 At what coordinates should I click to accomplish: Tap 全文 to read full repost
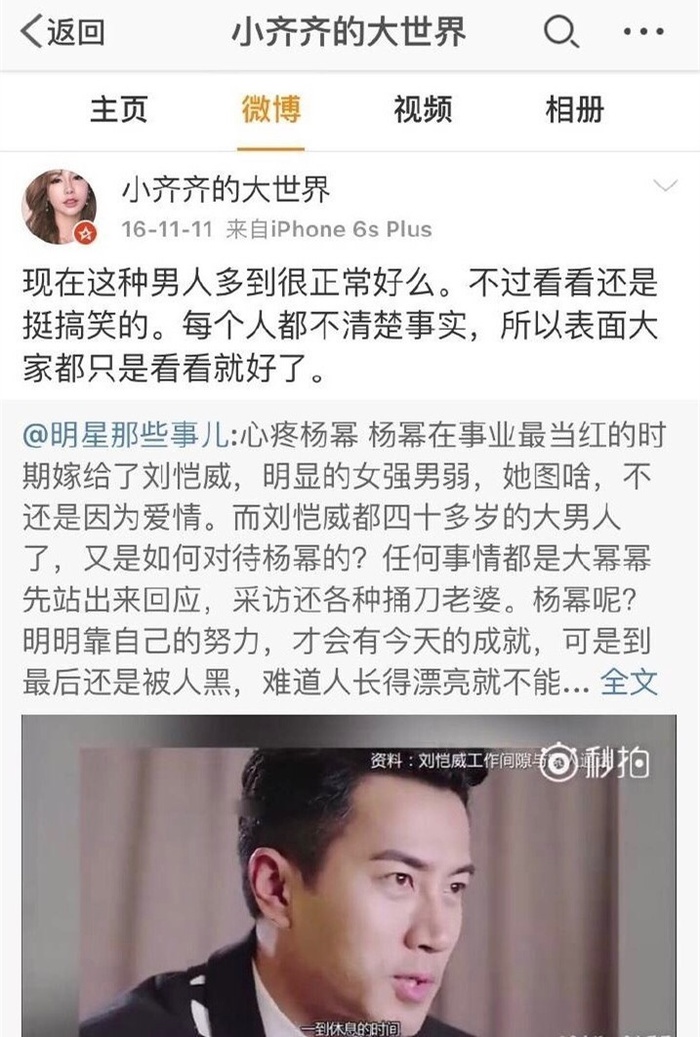tap(629, 682)
